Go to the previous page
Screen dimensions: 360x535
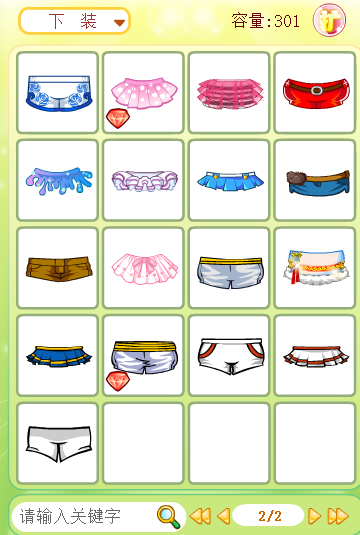point(224,516)
